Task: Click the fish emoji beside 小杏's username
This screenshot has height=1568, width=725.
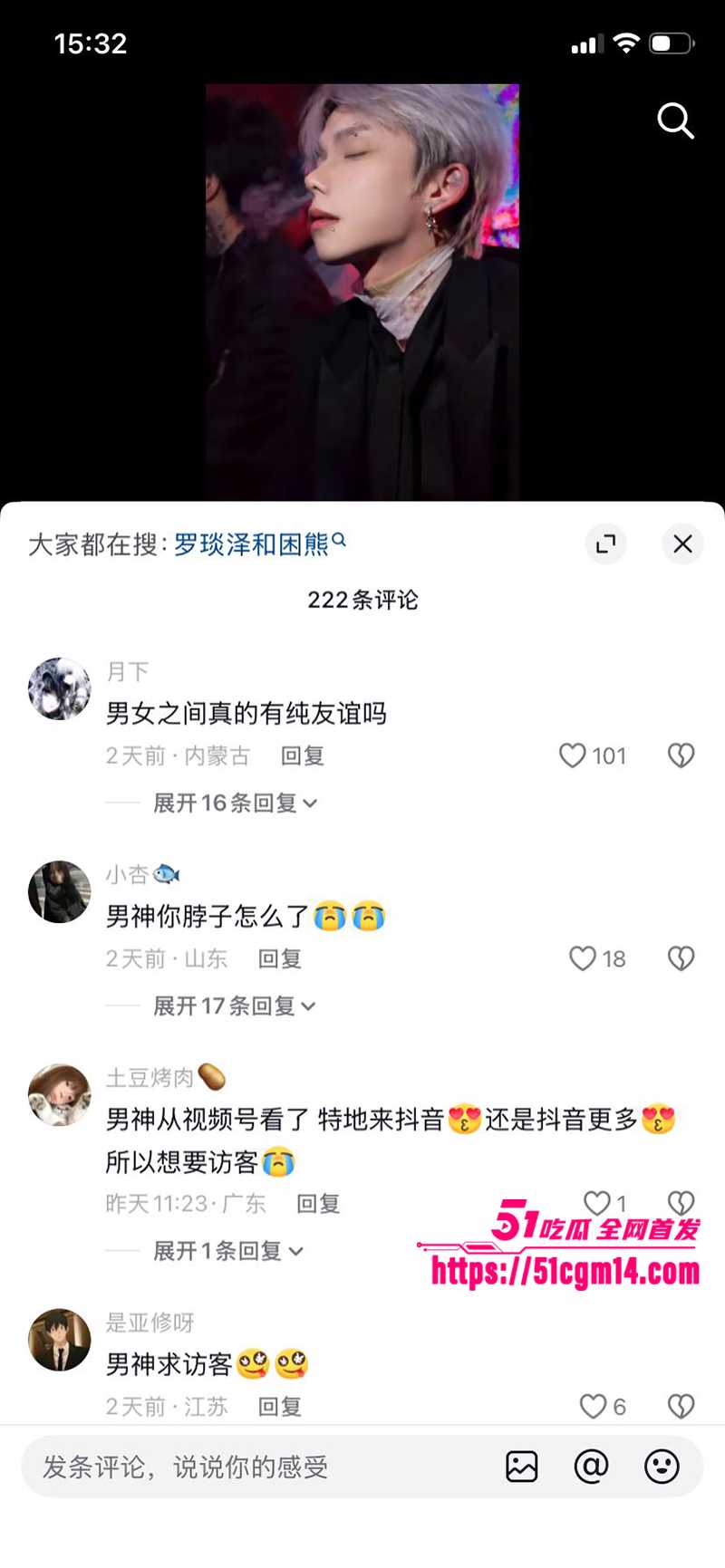Action: point(170,873)
